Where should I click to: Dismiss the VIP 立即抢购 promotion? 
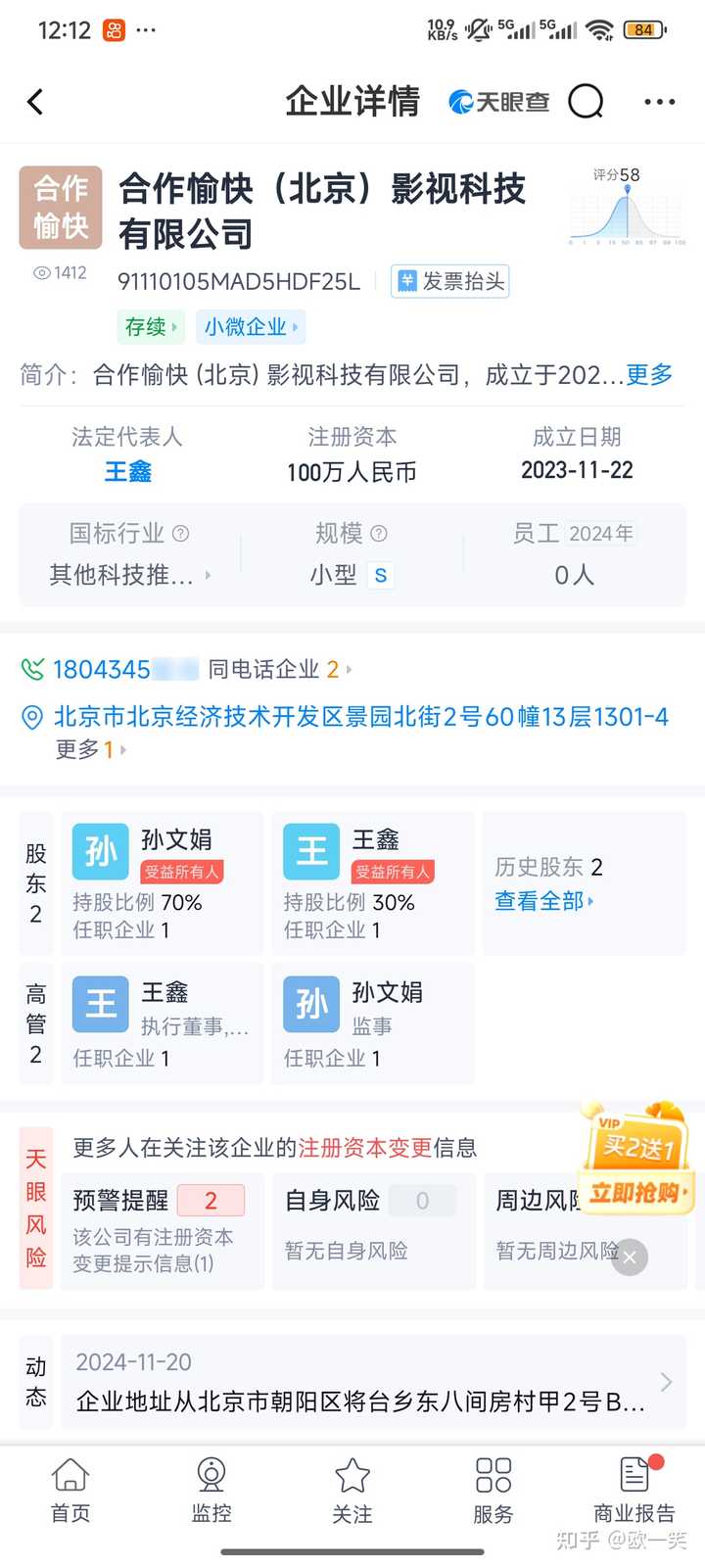630,1258
